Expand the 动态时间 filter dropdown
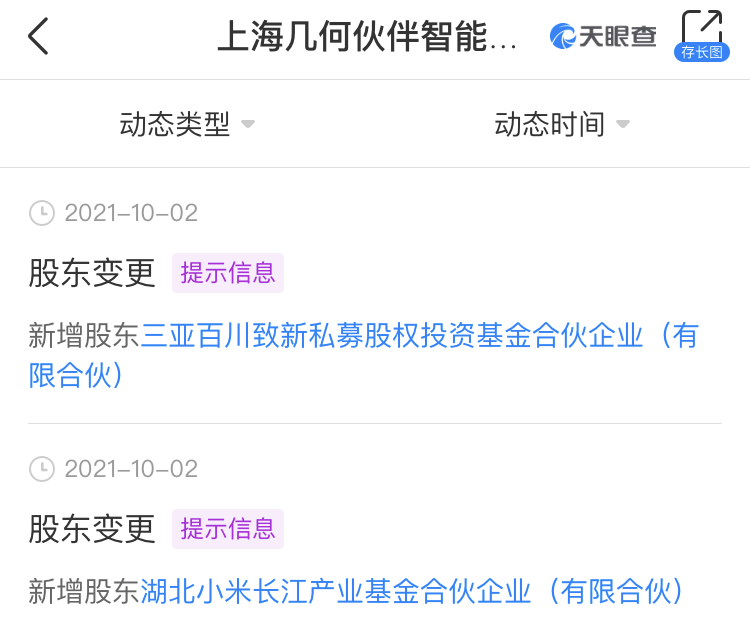The width and height of the screenshot is (750, 638). click(562, 124)
